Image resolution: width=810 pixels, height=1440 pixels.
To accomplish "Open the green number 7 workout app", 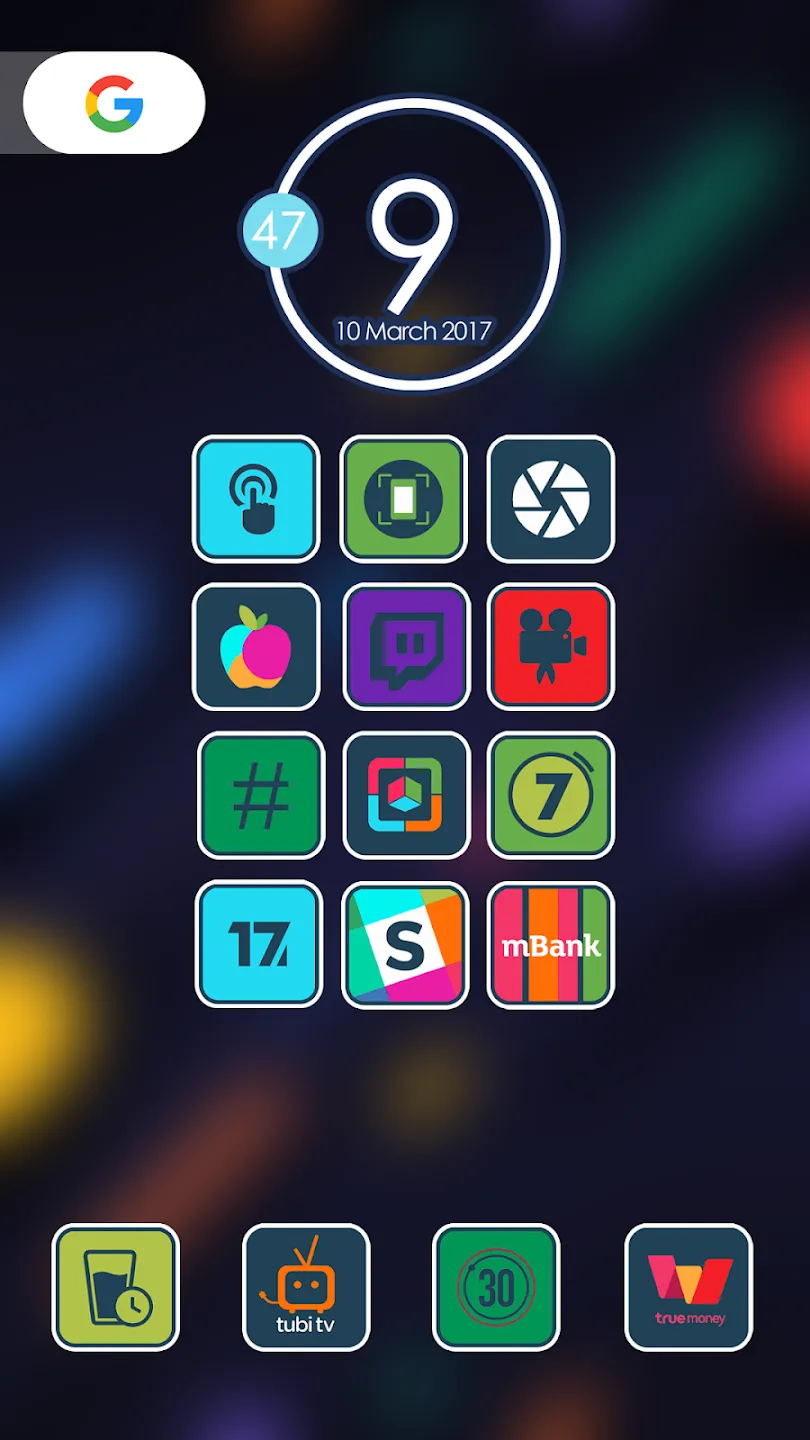I will 551,795.
